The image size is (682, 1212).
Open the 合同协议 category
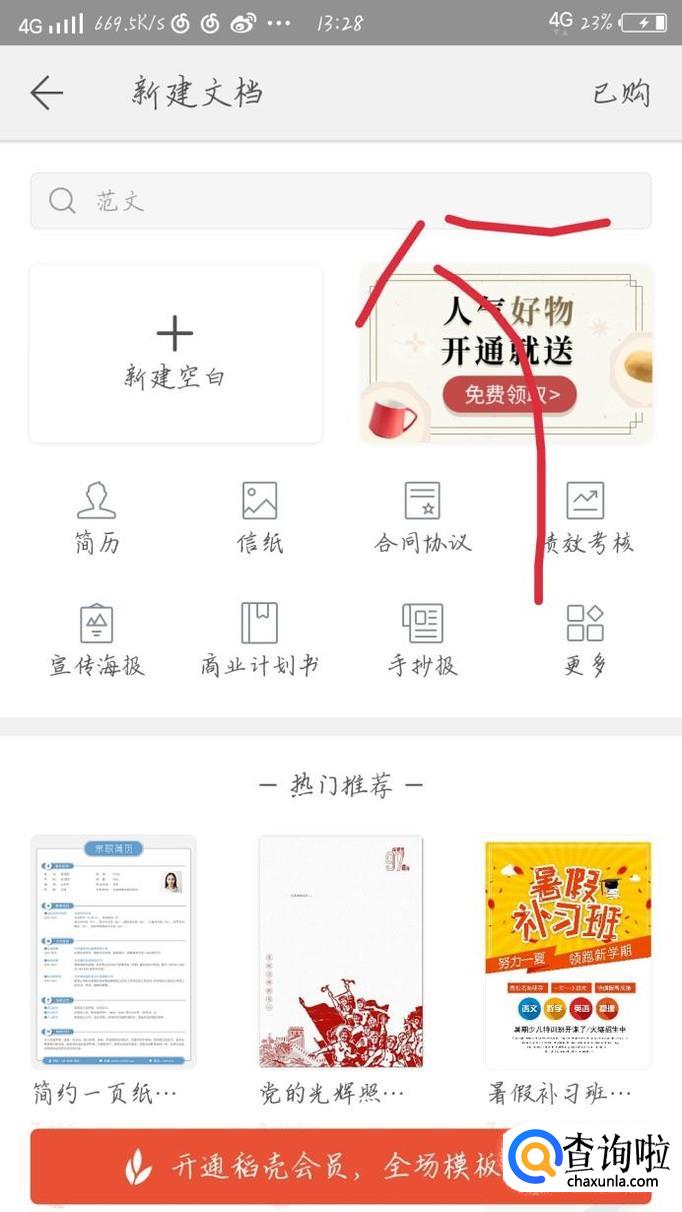[422, 517]
